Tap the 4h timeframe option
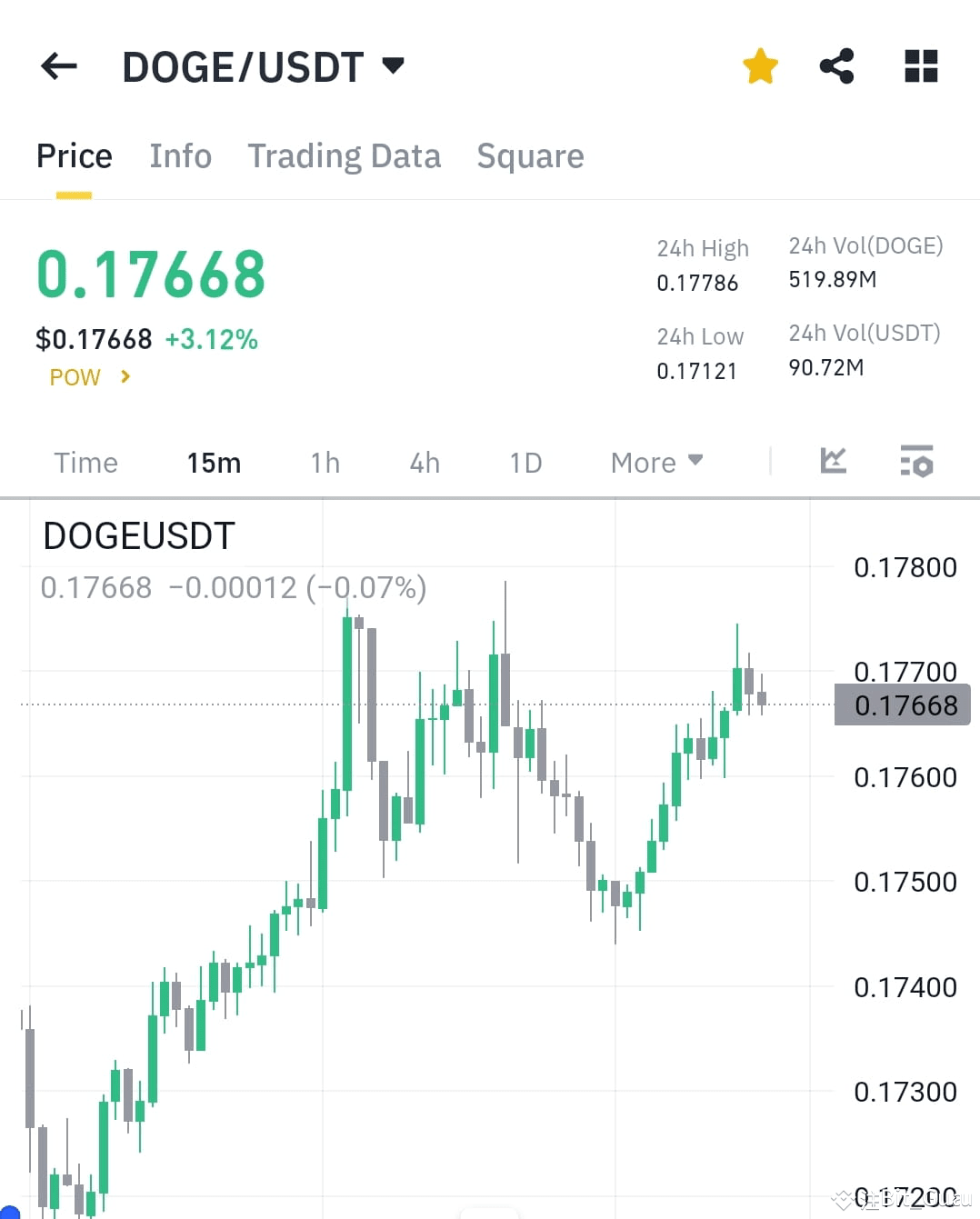Viewport: 980px width, 1219px height. coord(423,463)
